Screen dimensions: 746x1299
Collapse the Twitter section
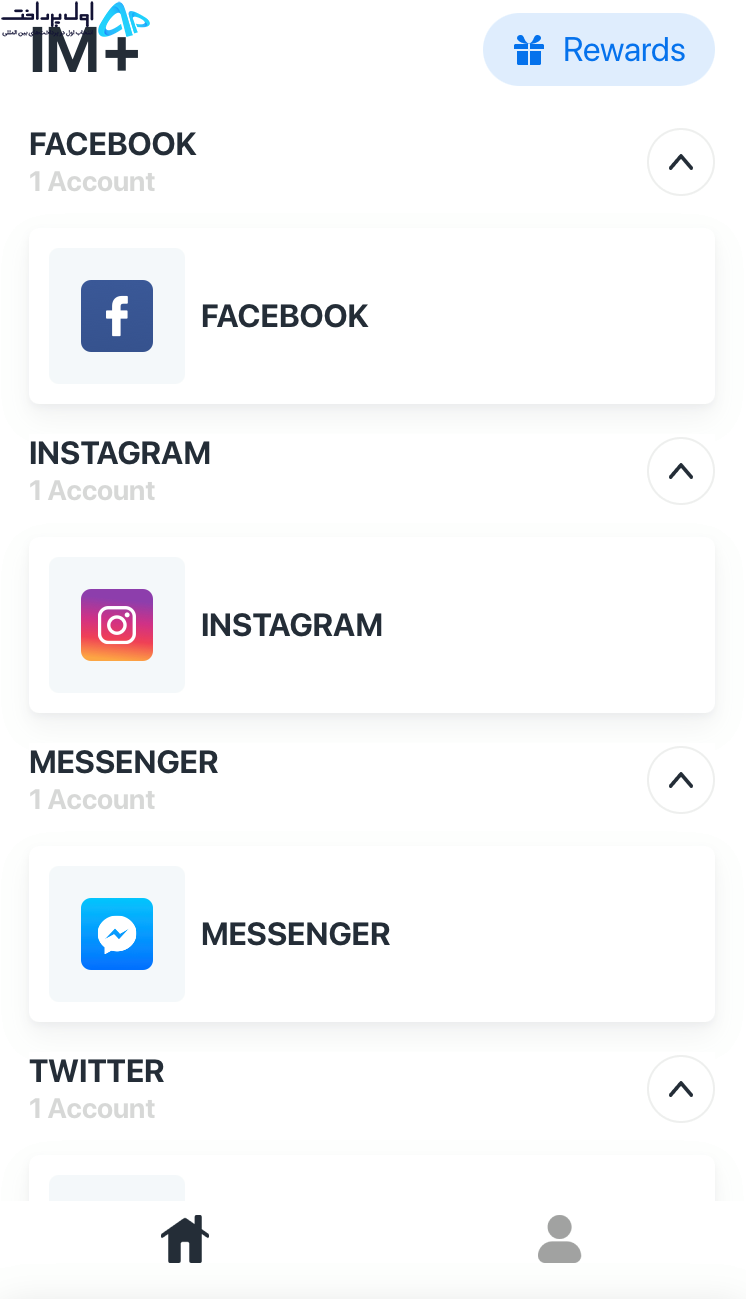tap(681, 1089)
